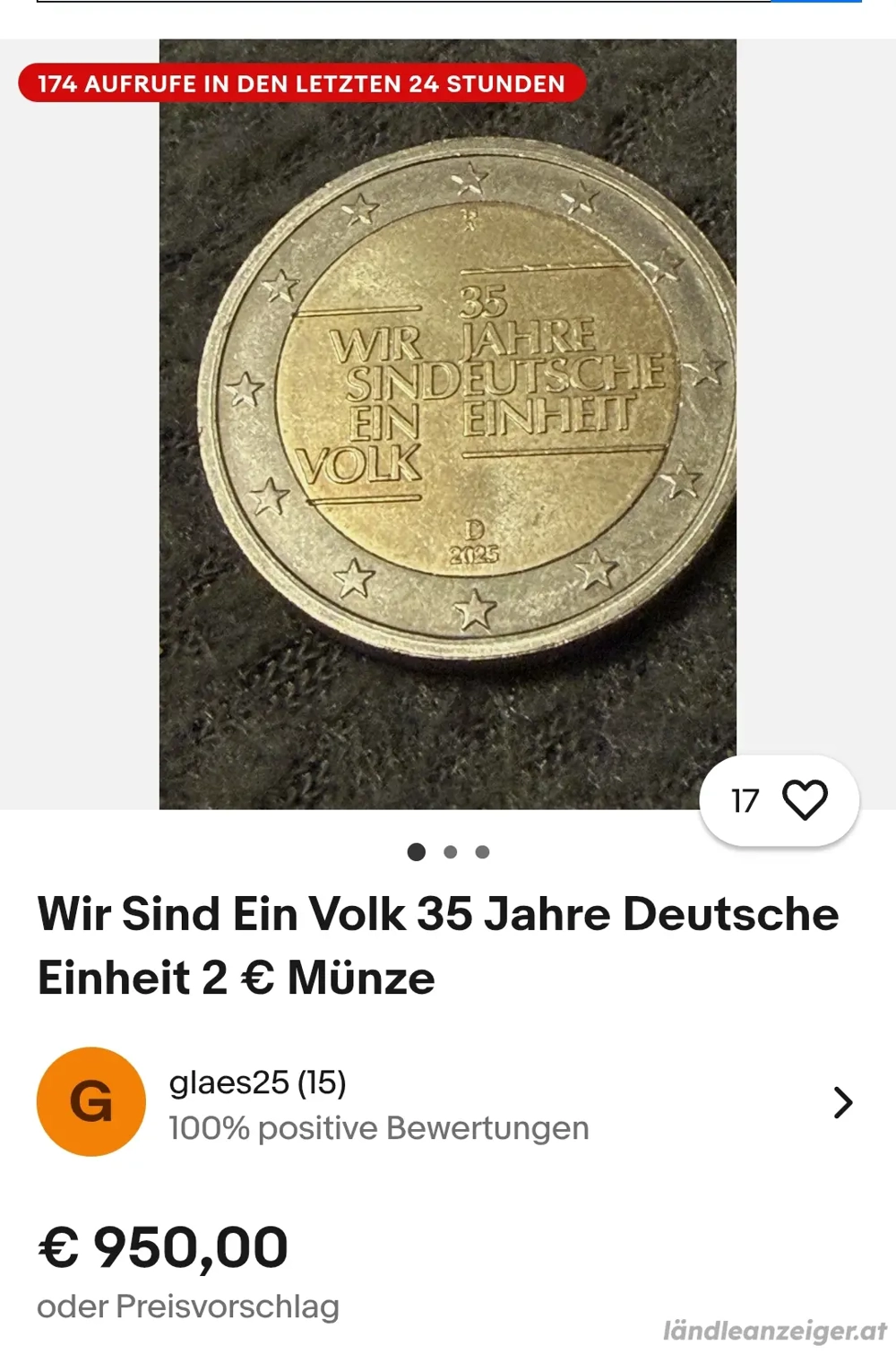Tap the watcher count "17"
The image size is (896, 1354).
click(745, 800)
